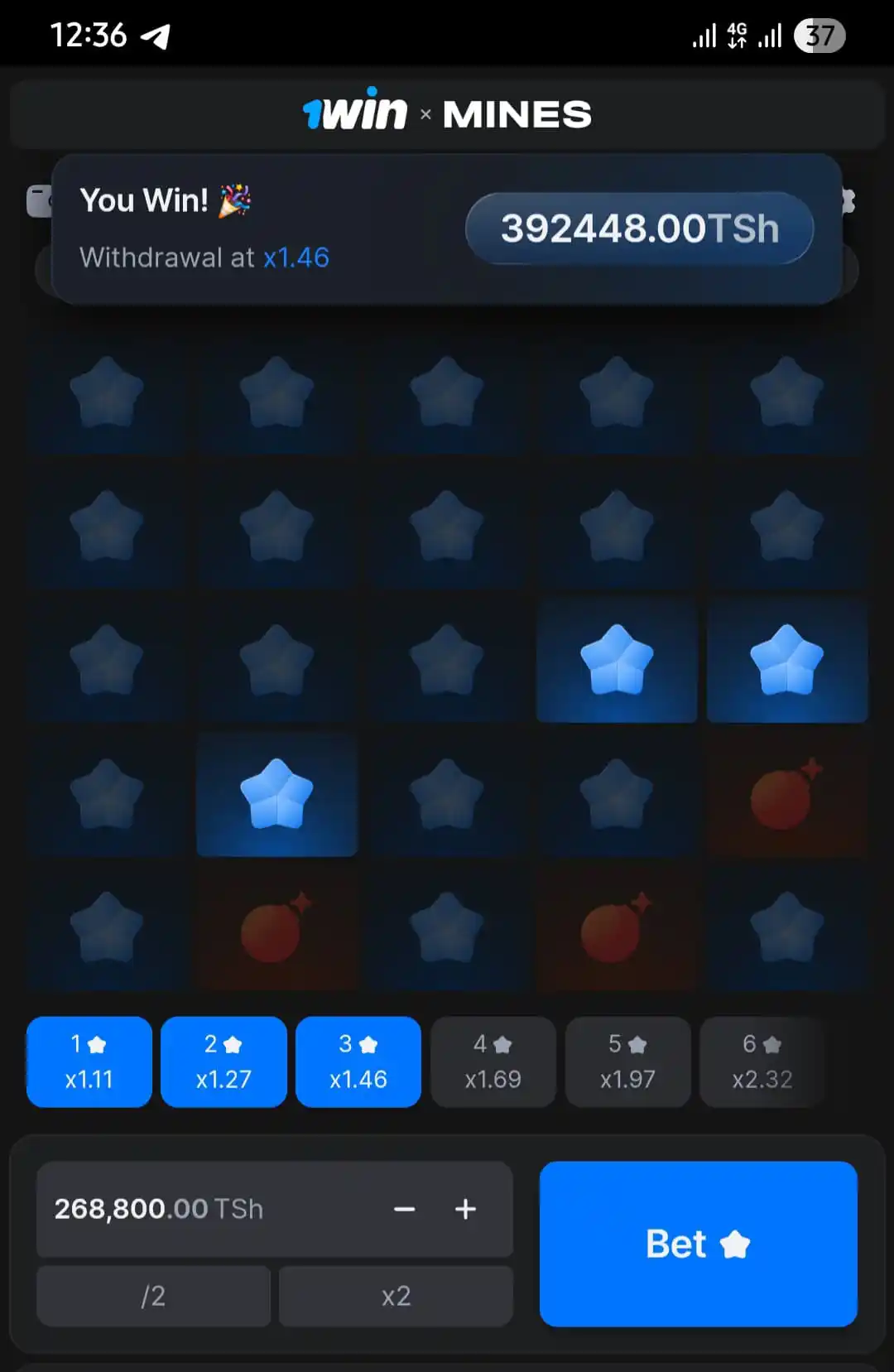The height and width of the screenshot is (1372, 894).
Task: Increase bet amount with plus button
Action: point(465,1209)
